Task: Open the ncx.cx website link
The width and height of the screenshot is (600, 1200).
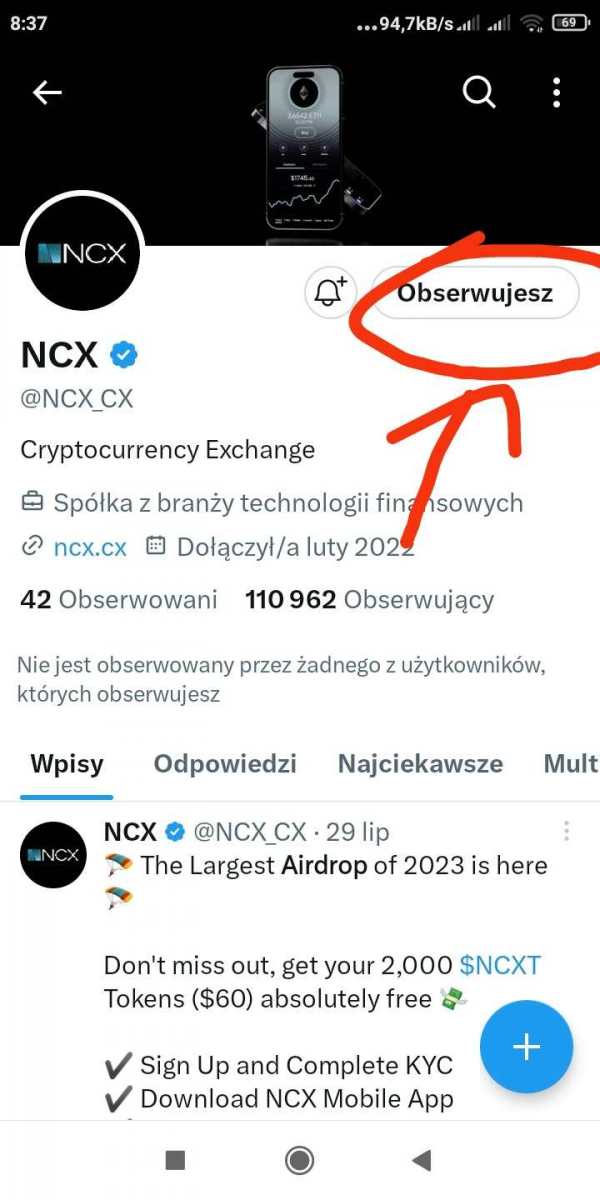Action: pyautogui.click(x=90, y=547)
